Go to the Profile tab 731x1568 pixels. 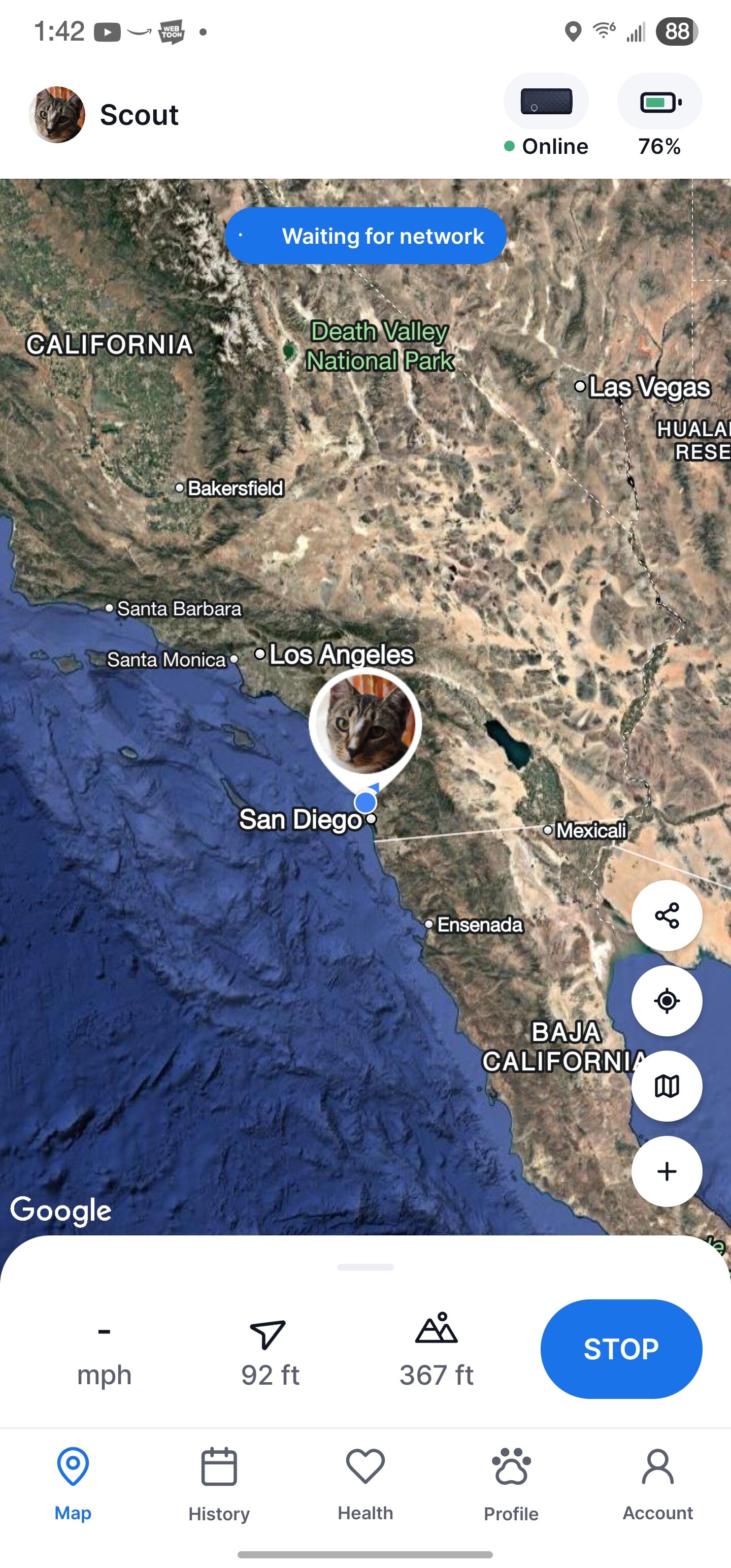pos(511,1484)
